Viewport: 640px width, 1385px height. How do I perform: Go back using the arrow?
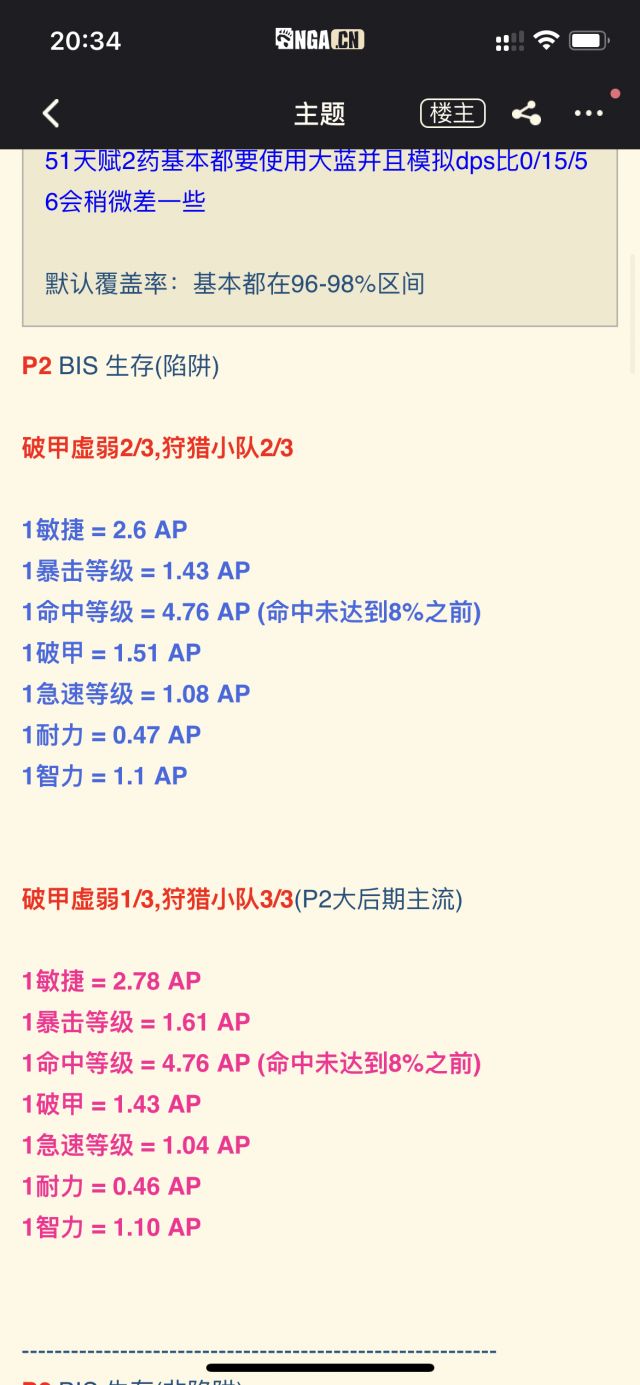tap(51, 114)
